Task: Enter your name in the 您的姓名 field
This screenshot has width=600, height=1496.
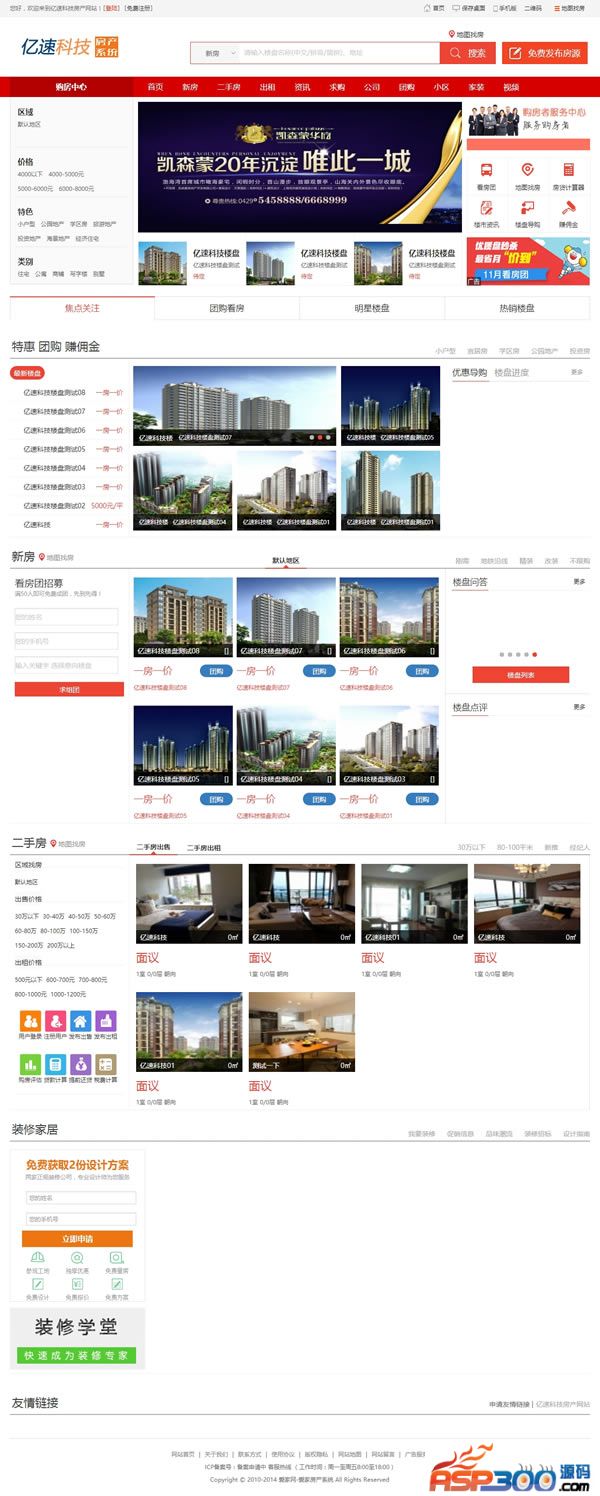Action: 80,1197
